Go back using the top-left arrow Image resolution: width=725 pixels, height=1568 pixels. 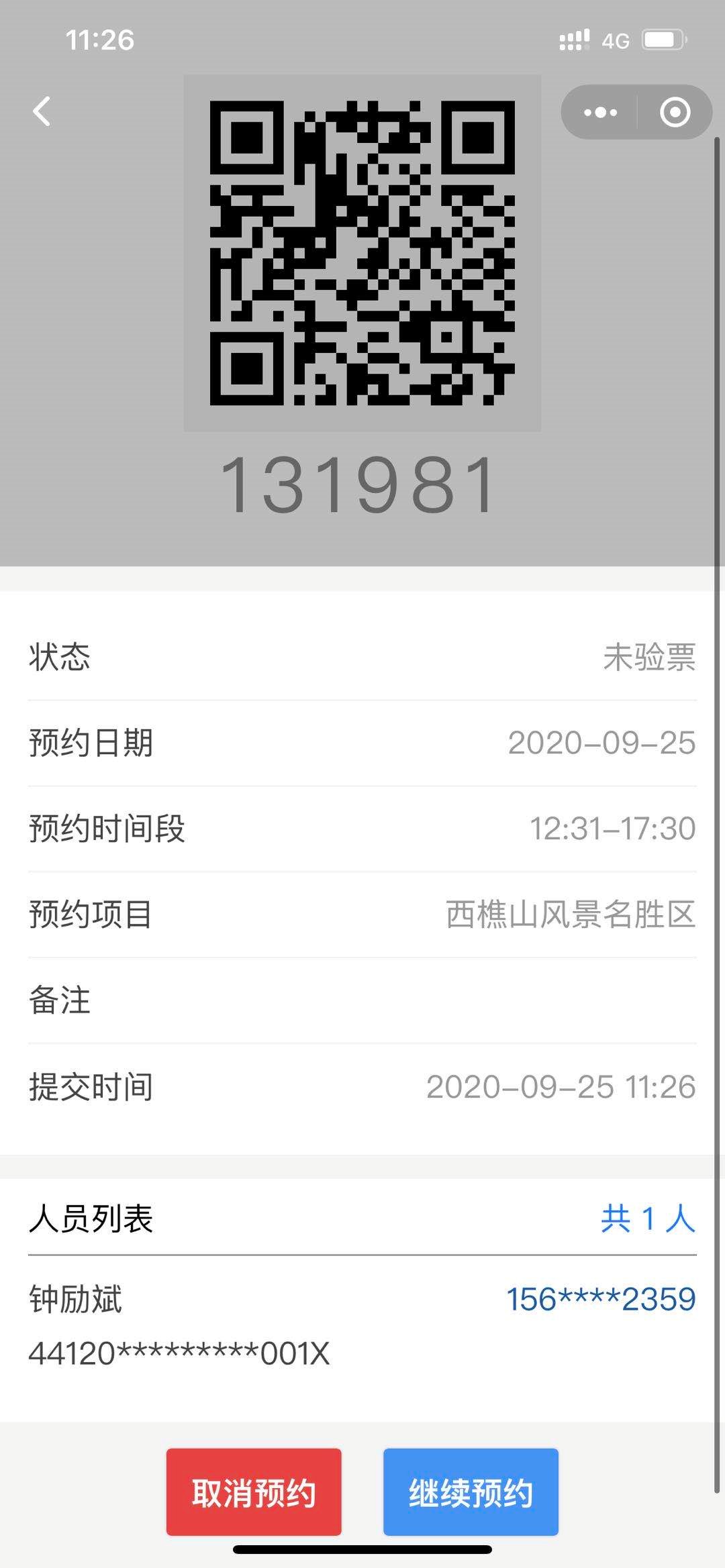pos(42,111)
